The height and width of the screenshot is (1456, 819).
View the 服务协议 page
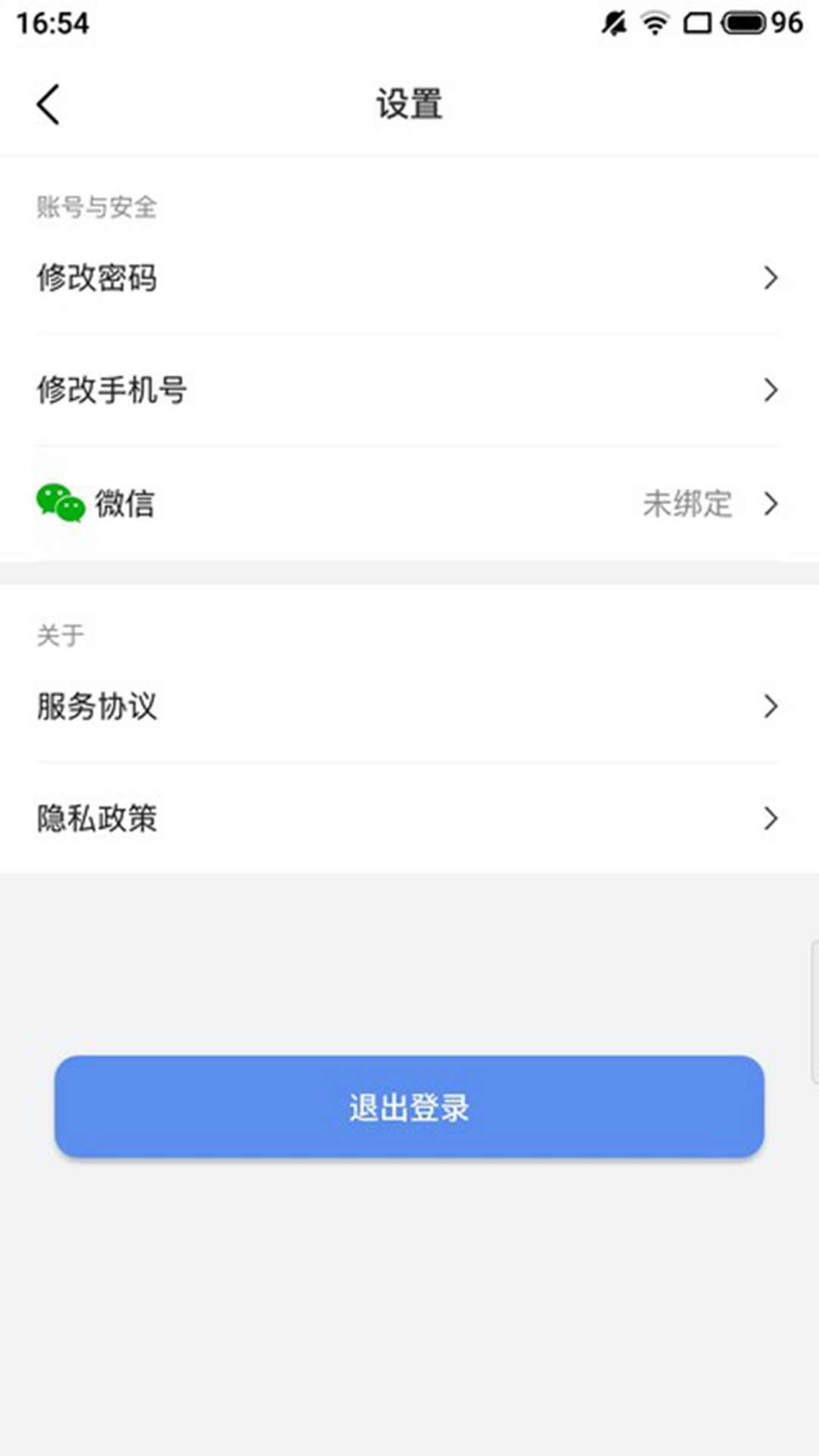408,706
